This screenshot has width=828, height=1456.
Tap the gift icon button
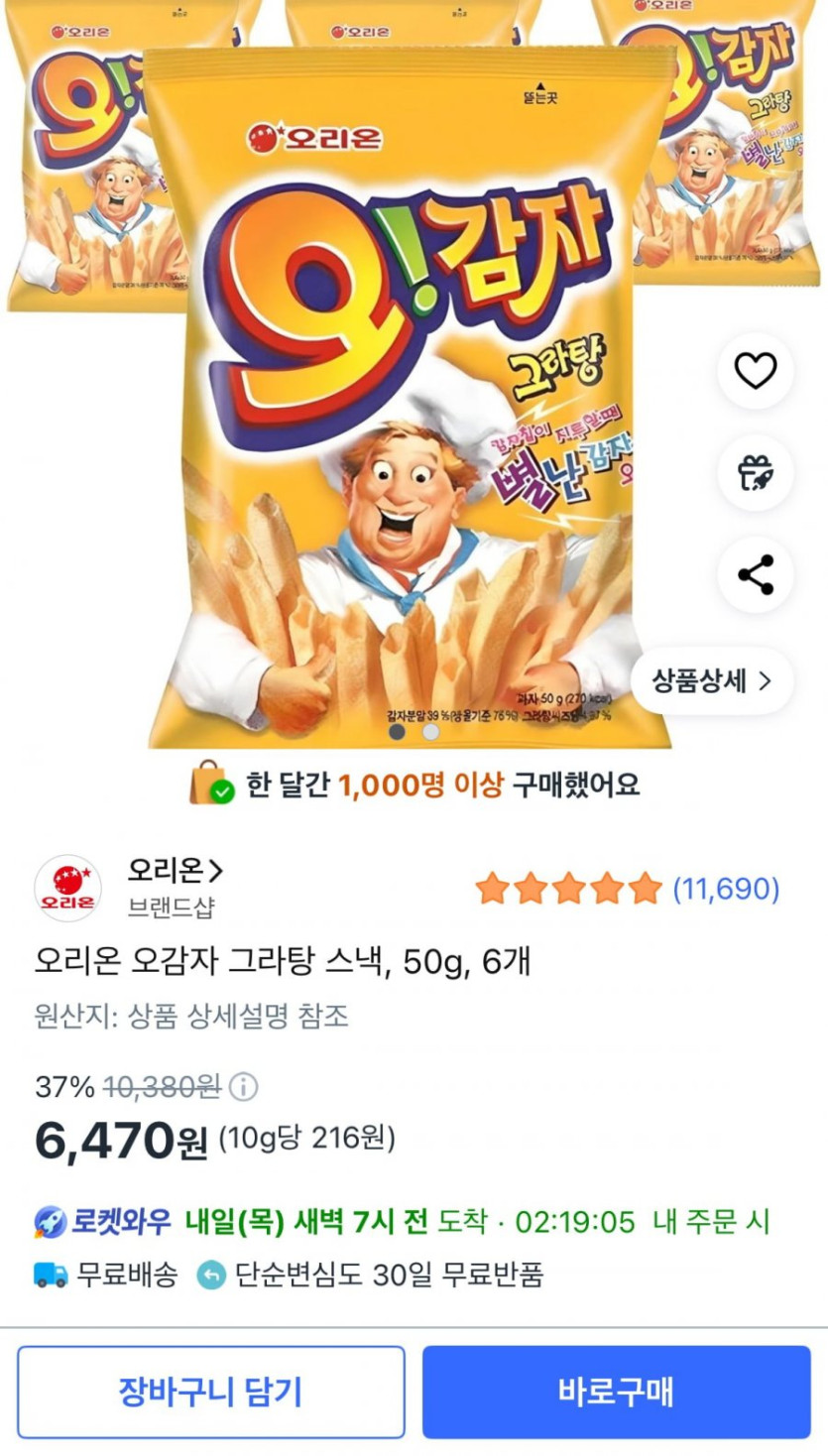[756, 473]
